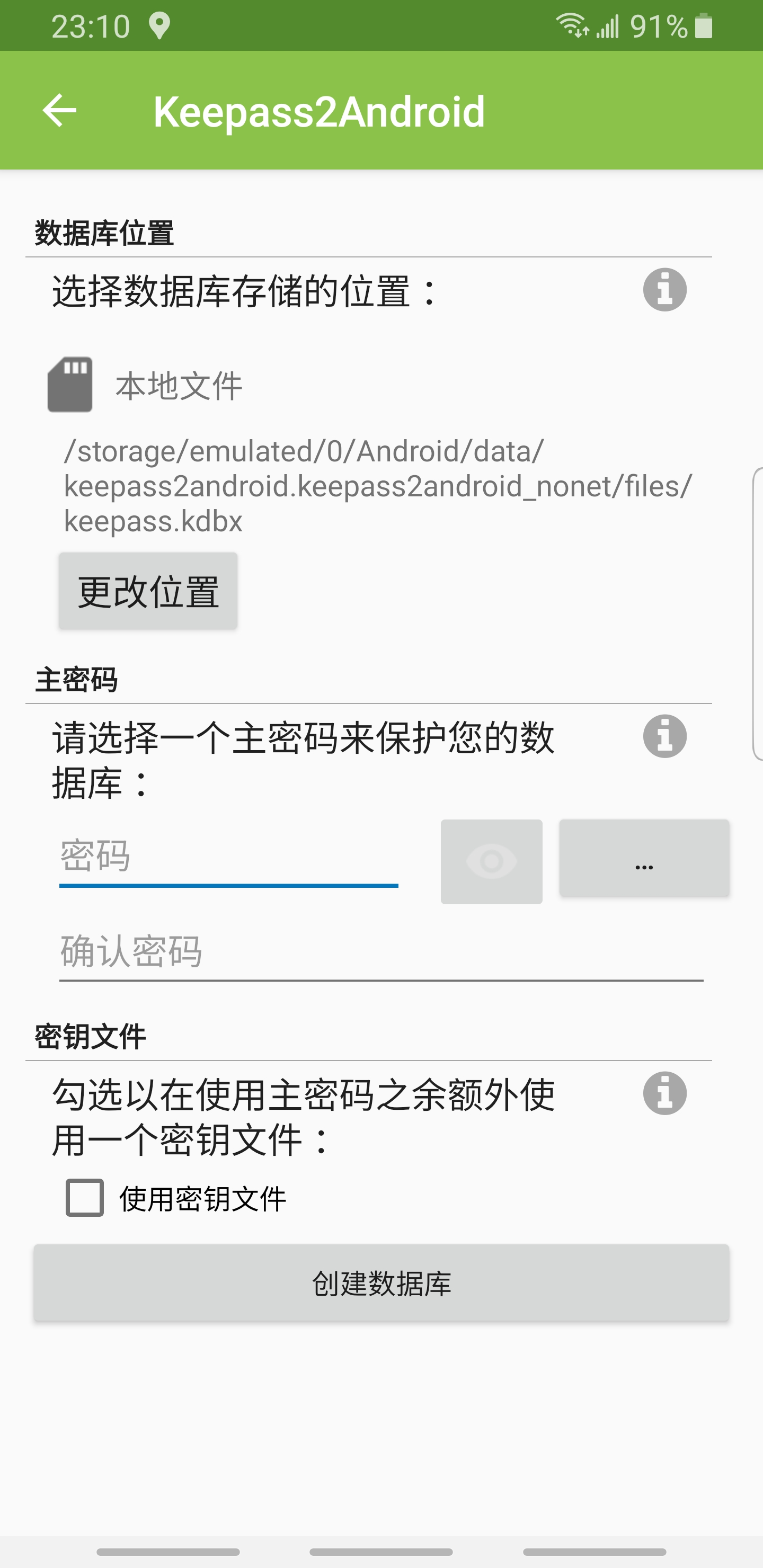Image resolution: width=763 pixels, height=1568 pixels.
Task: View info about key file usage
Action: pos(664,1093)
